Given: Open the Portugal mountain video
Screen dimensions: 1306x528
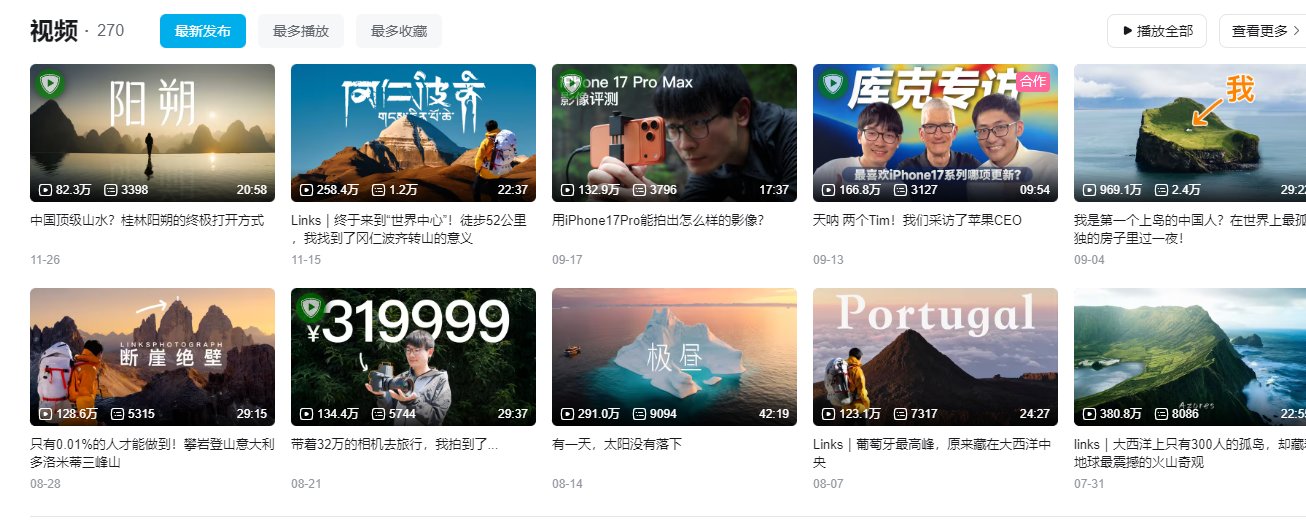Looking at the screenshot, I should 935,357.
